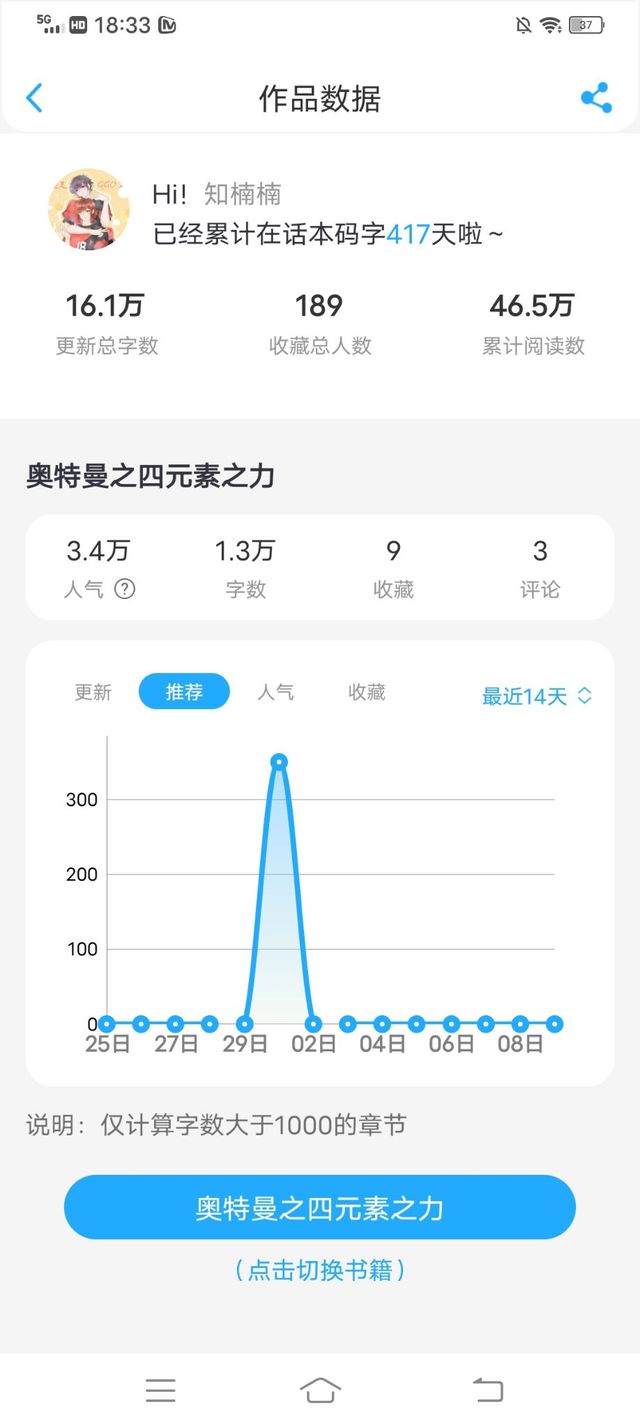Share the work data page

pos(596,98)
